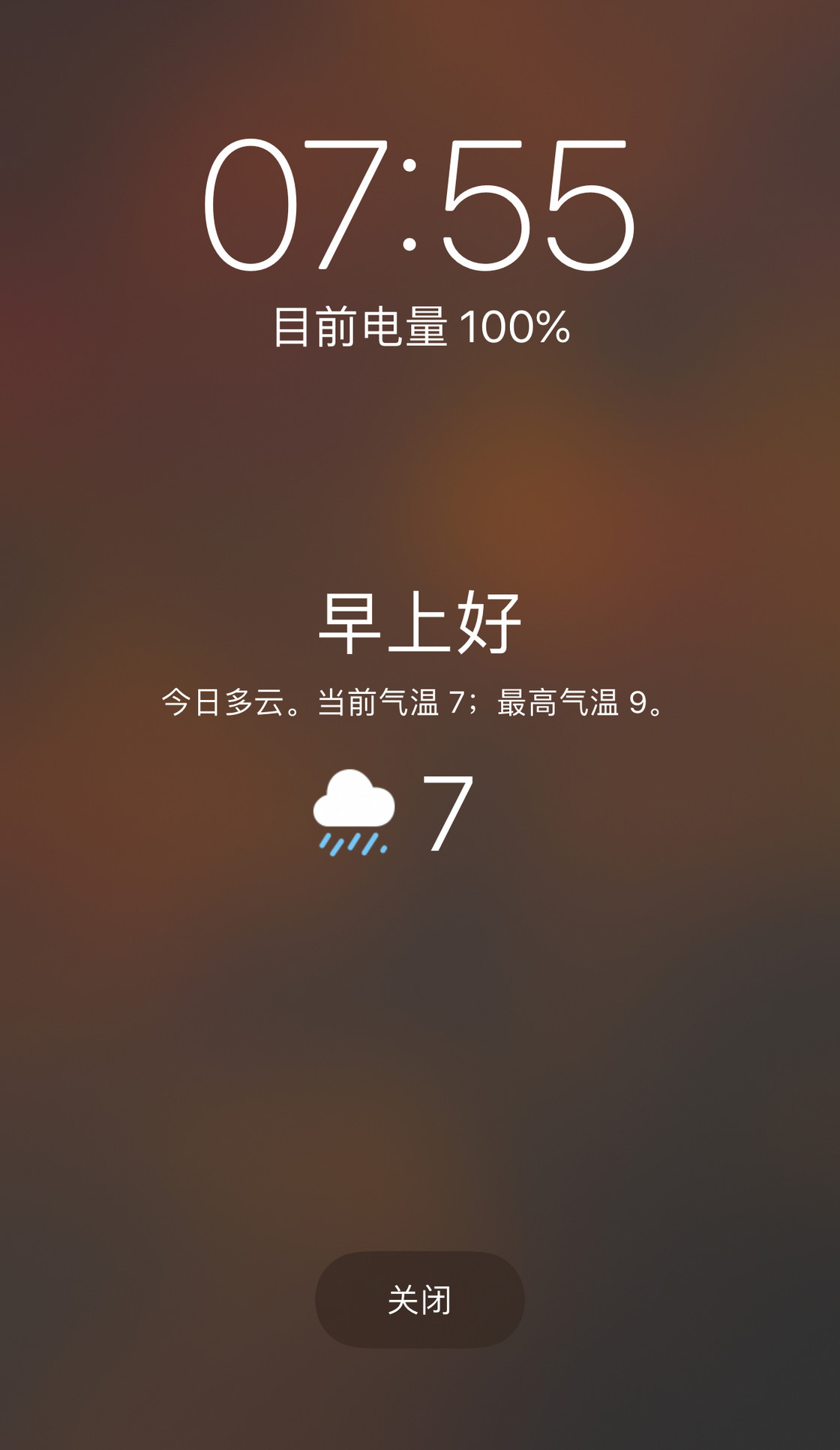Tap the 100% battery percentage value
840x1450 pixels.
[514, 325]
